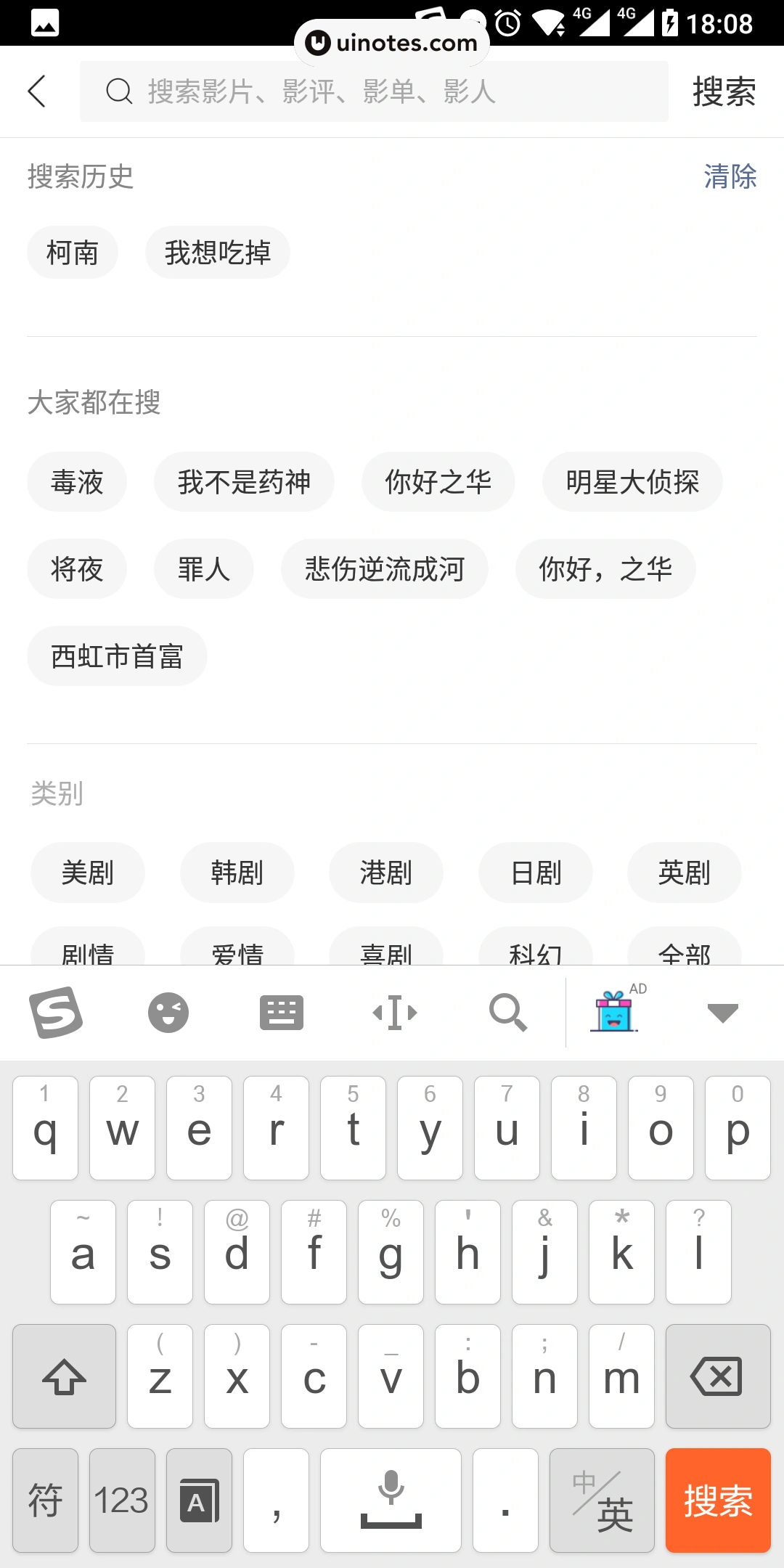Hide the keyboard with the down arrow

(722, 1013)
